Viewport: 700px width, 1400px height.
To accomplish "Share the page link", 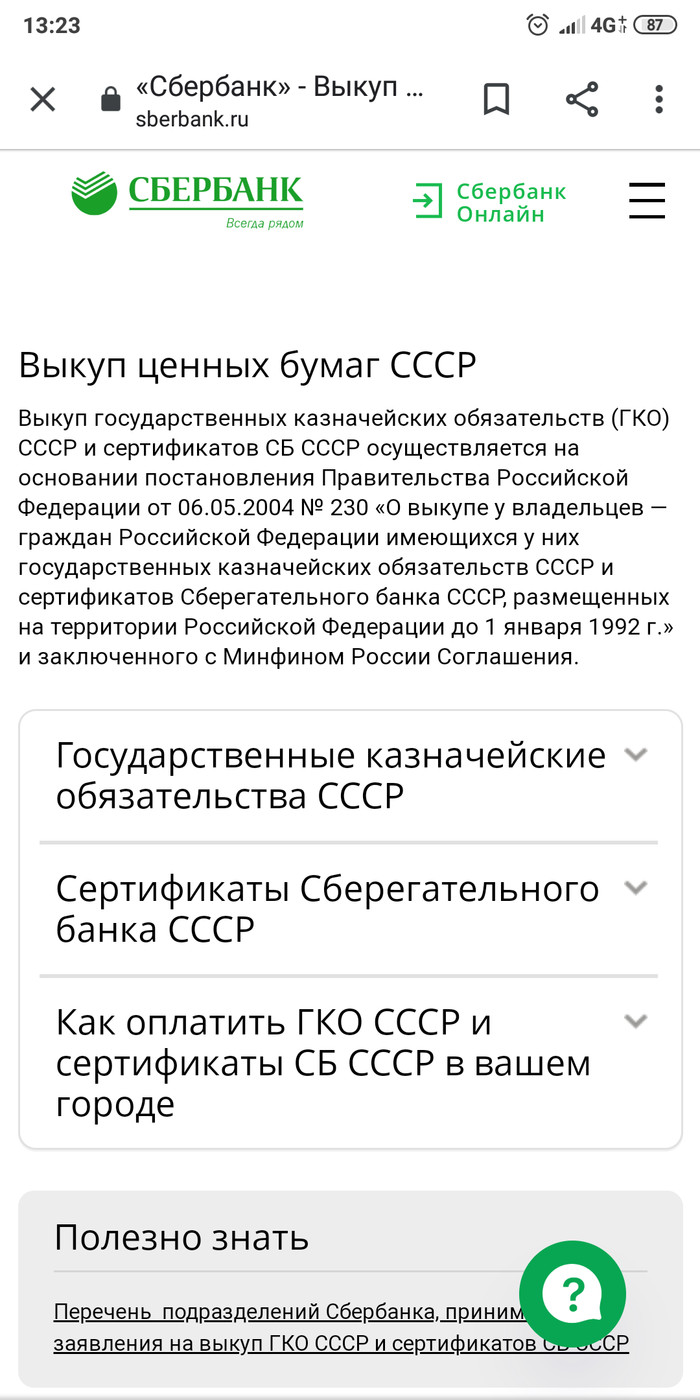I will [581, 99].
